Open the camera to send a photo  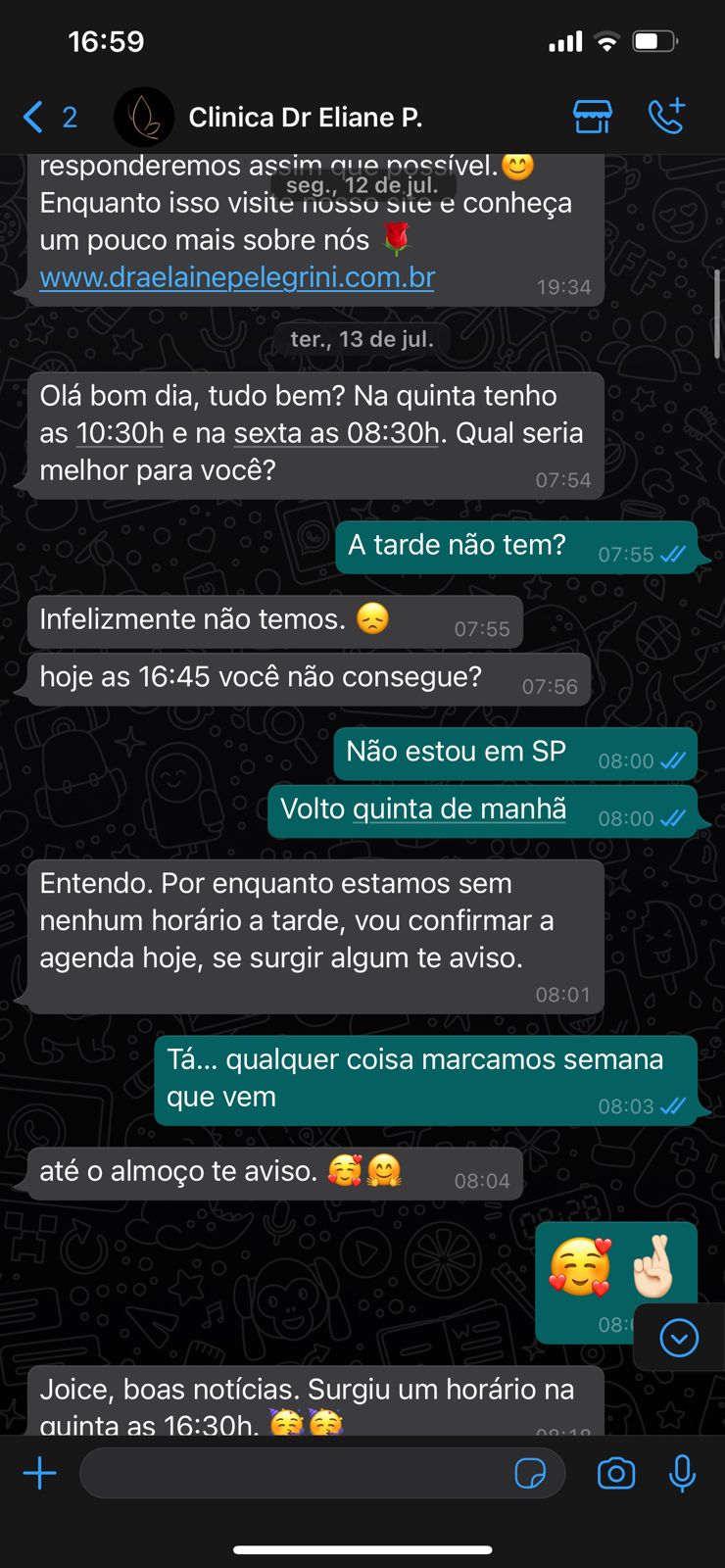pyautogui.click(x=615, y=1473)
